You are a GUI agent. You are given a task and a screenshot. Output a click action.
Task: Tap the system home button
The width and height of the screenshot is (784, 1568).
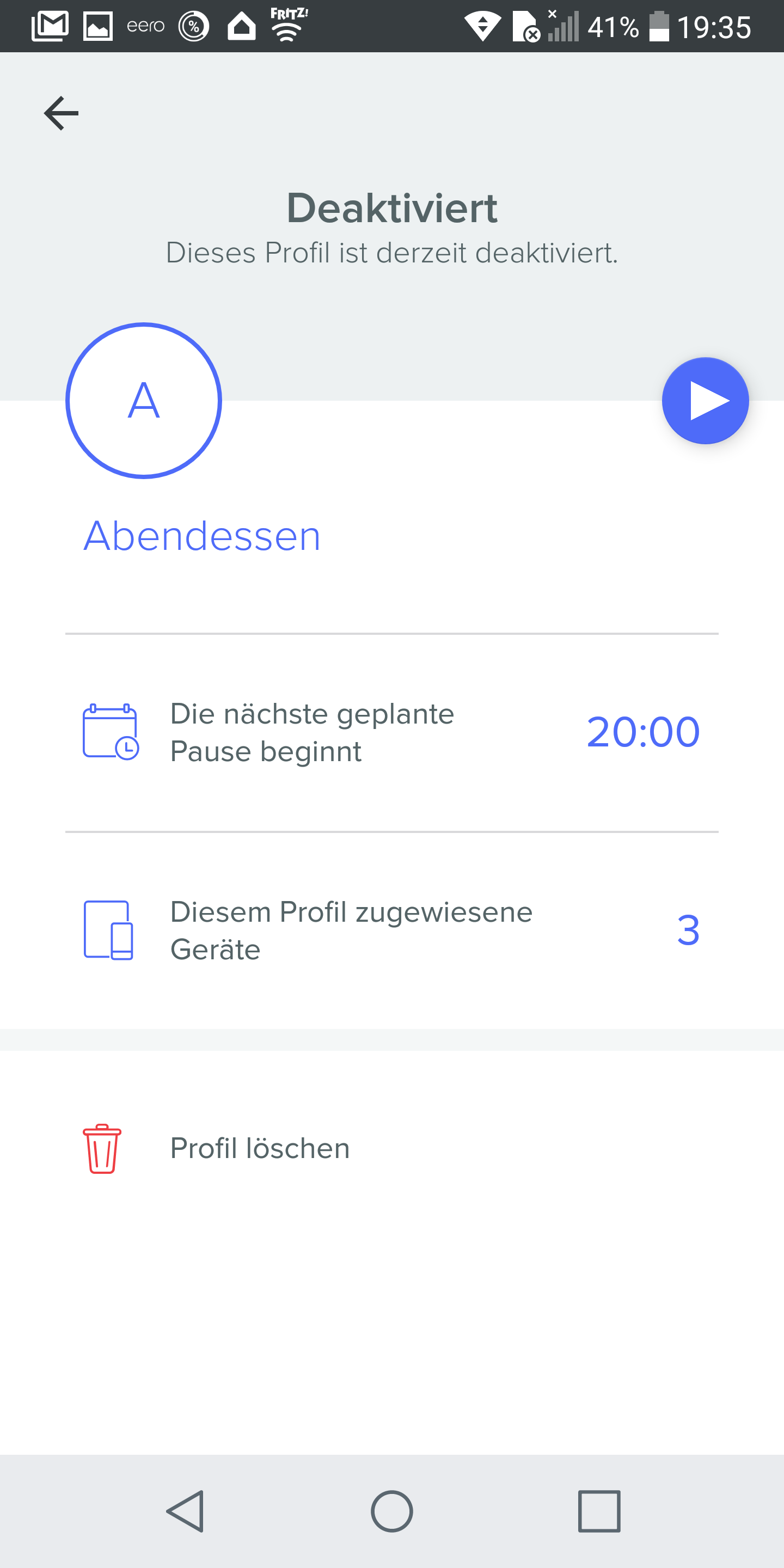pos(392,1511)
